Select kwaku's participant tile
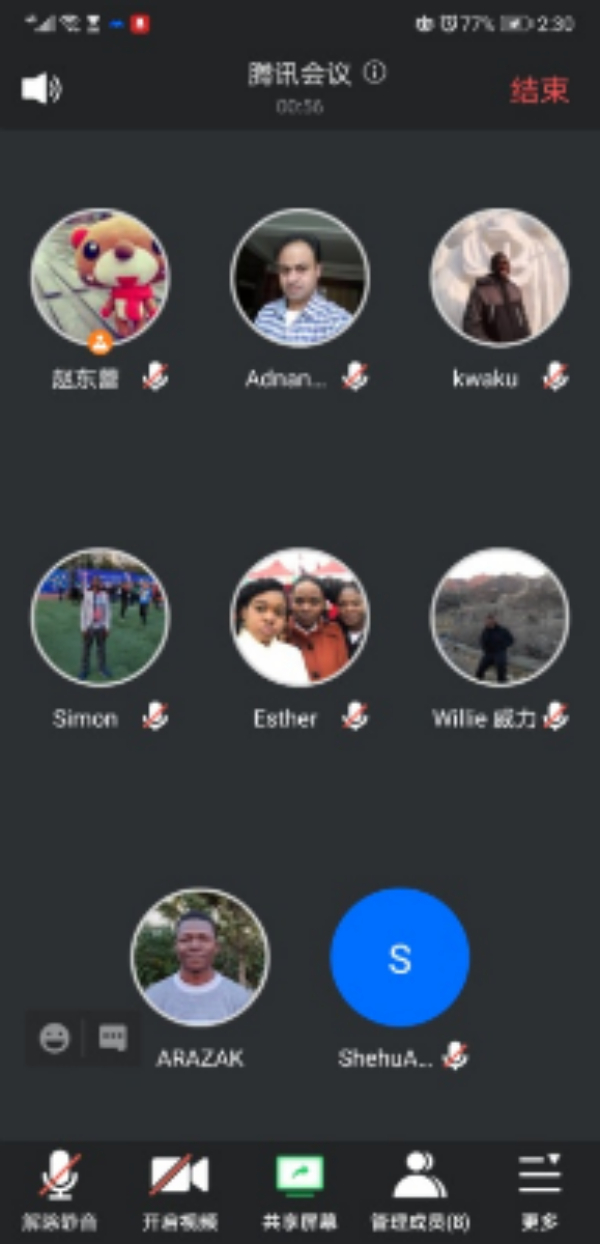This screenshot has width=600, height=1244. [500, 278]
